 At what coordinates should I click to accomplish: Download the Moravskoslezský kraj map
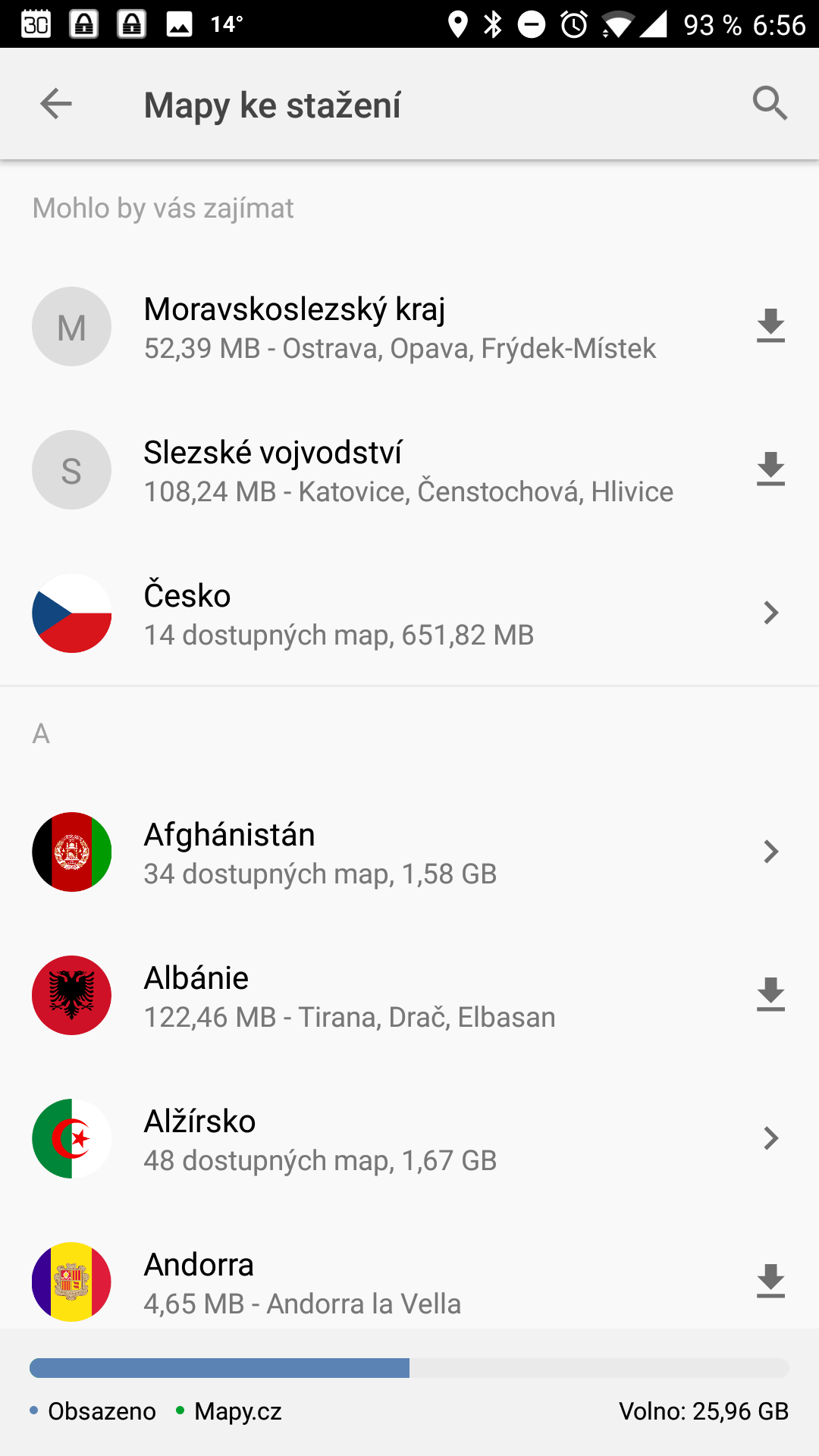click(770, 326)
